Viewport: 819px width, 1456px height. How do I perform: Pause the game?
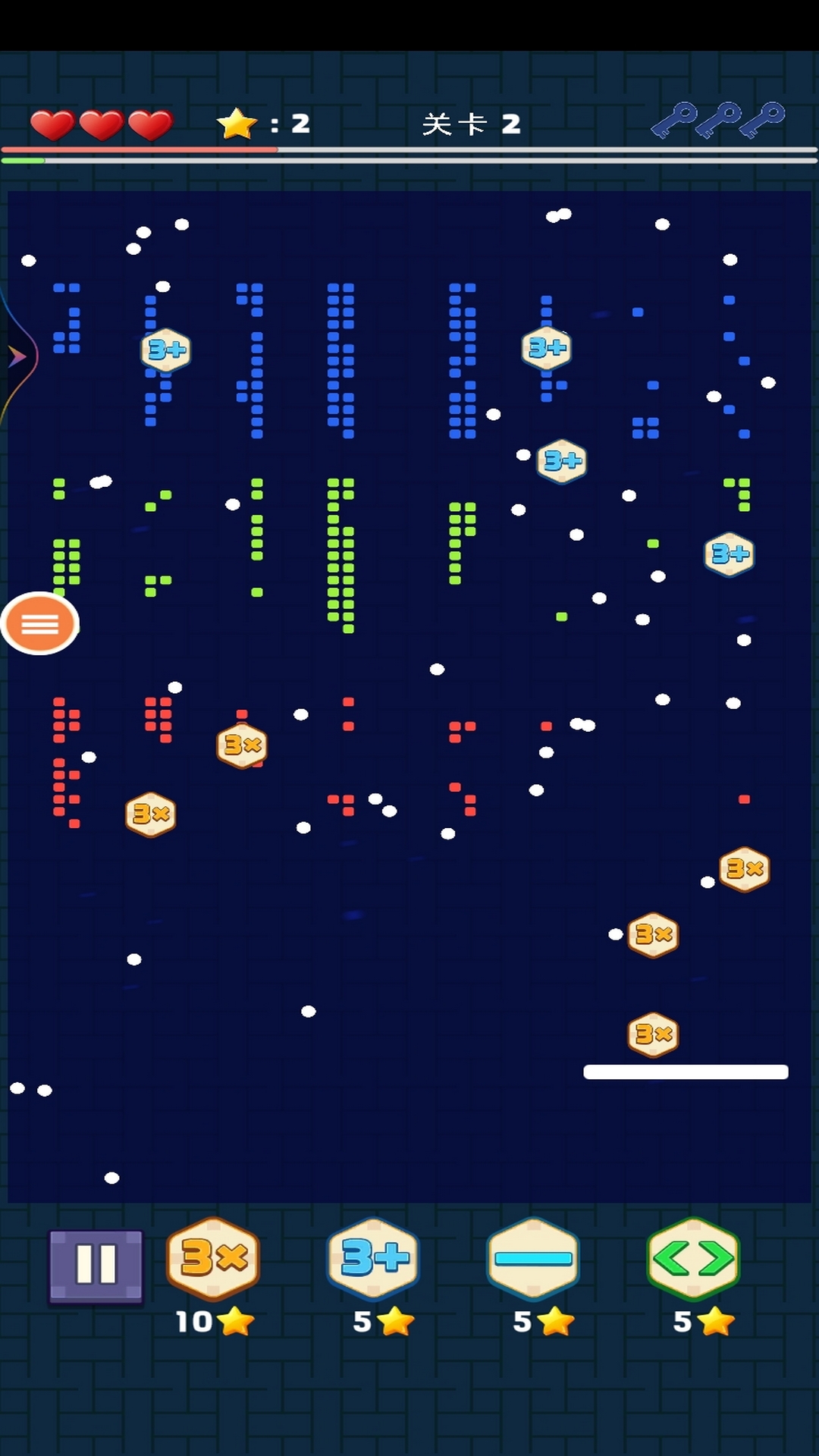(96, 1265)
